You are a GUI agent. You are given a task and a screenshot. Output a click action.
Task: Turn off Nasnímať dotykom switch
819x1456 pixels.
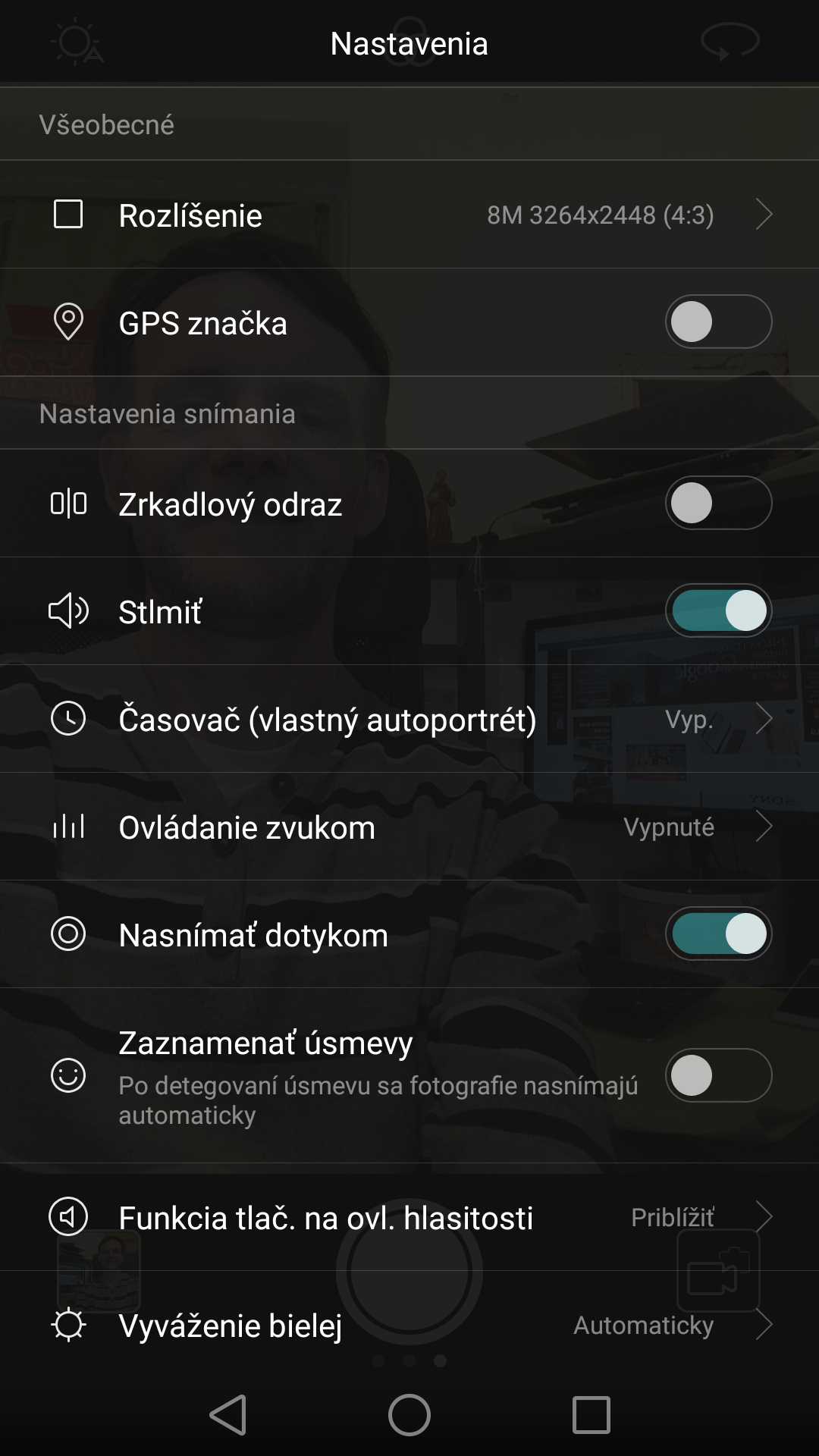click(718, 934)
